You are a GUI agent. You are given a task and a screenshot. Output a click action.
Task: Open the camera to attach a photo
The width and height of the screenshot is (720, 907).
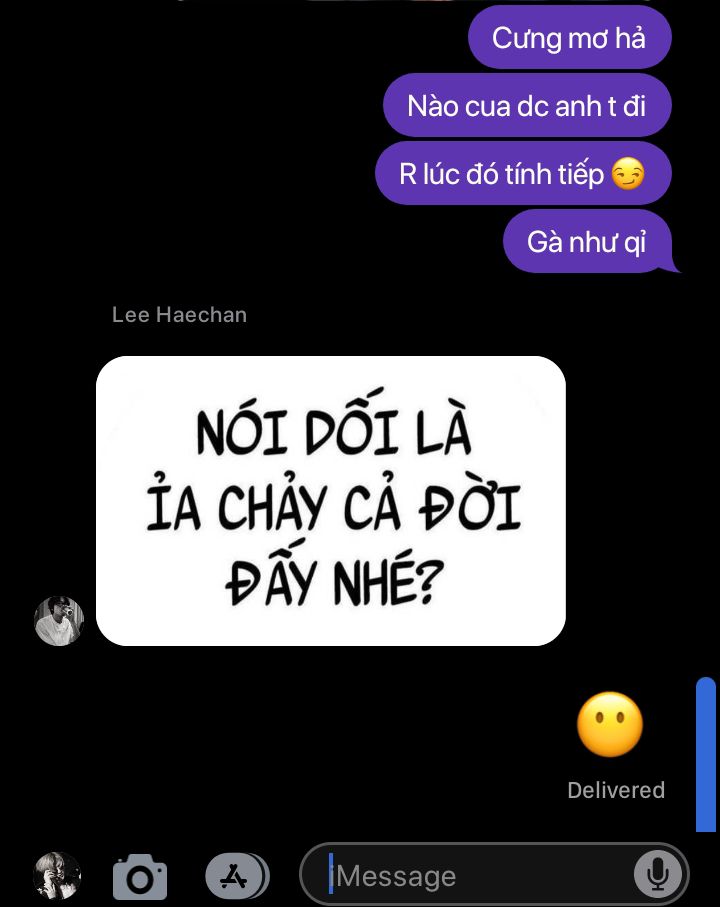(140, 877)
